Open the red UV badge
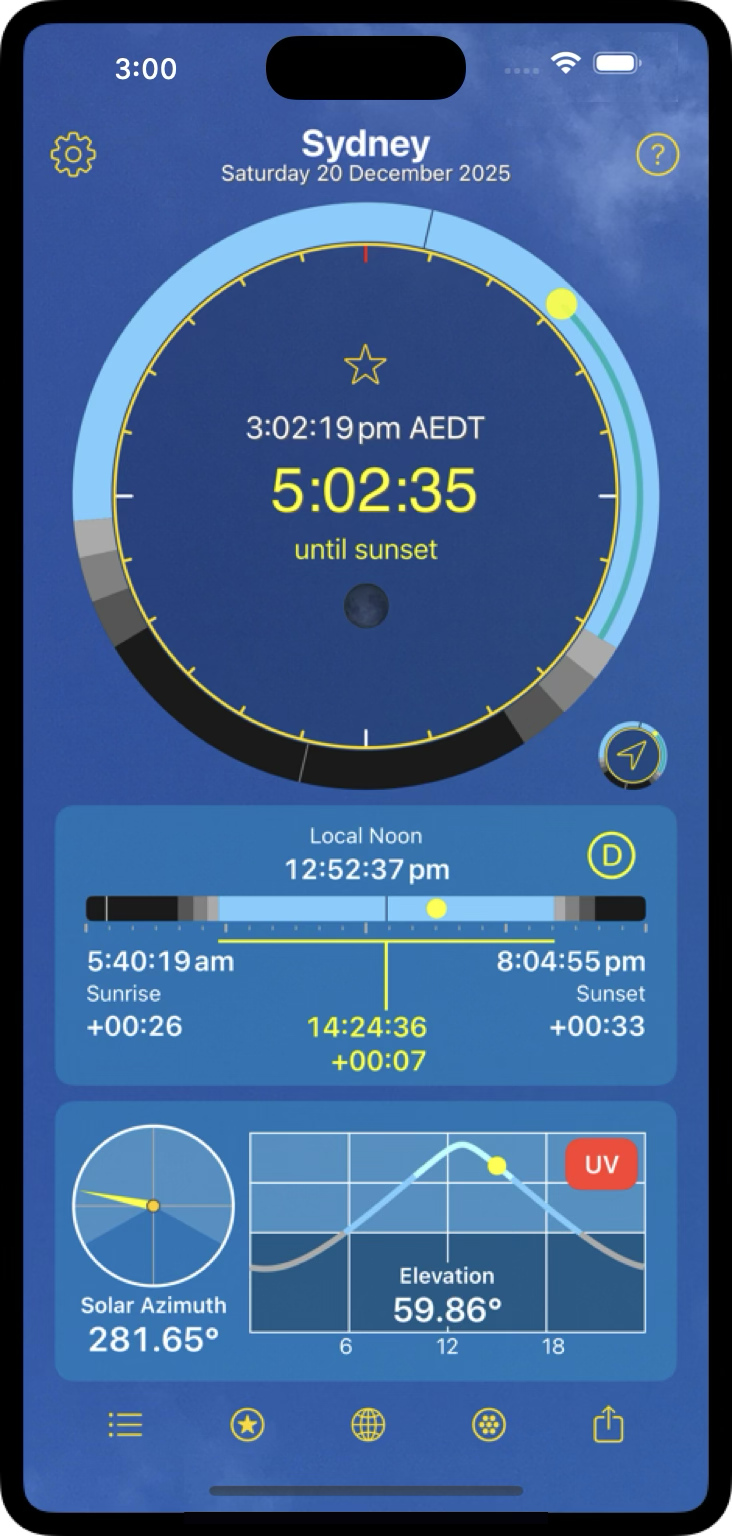This screenshot has width=732, height=1536. coord(601,1165)
